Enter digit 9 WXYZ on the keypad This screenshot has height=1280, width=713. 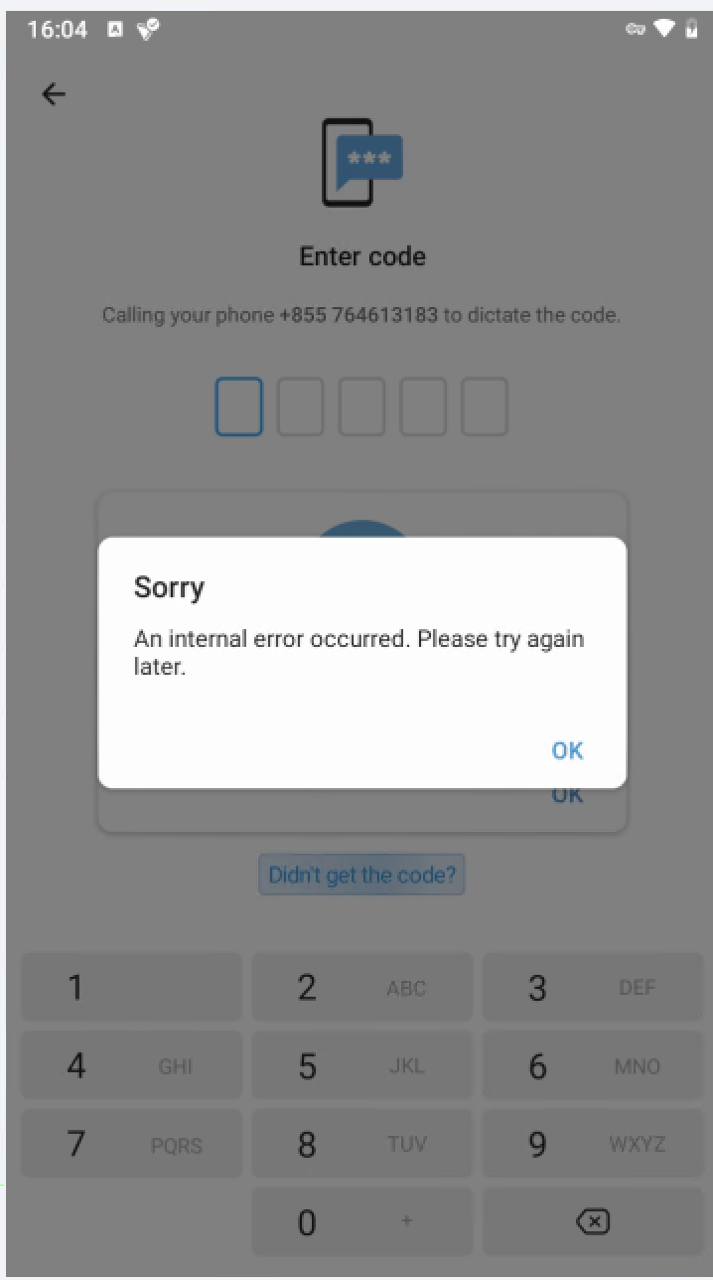592,1144
